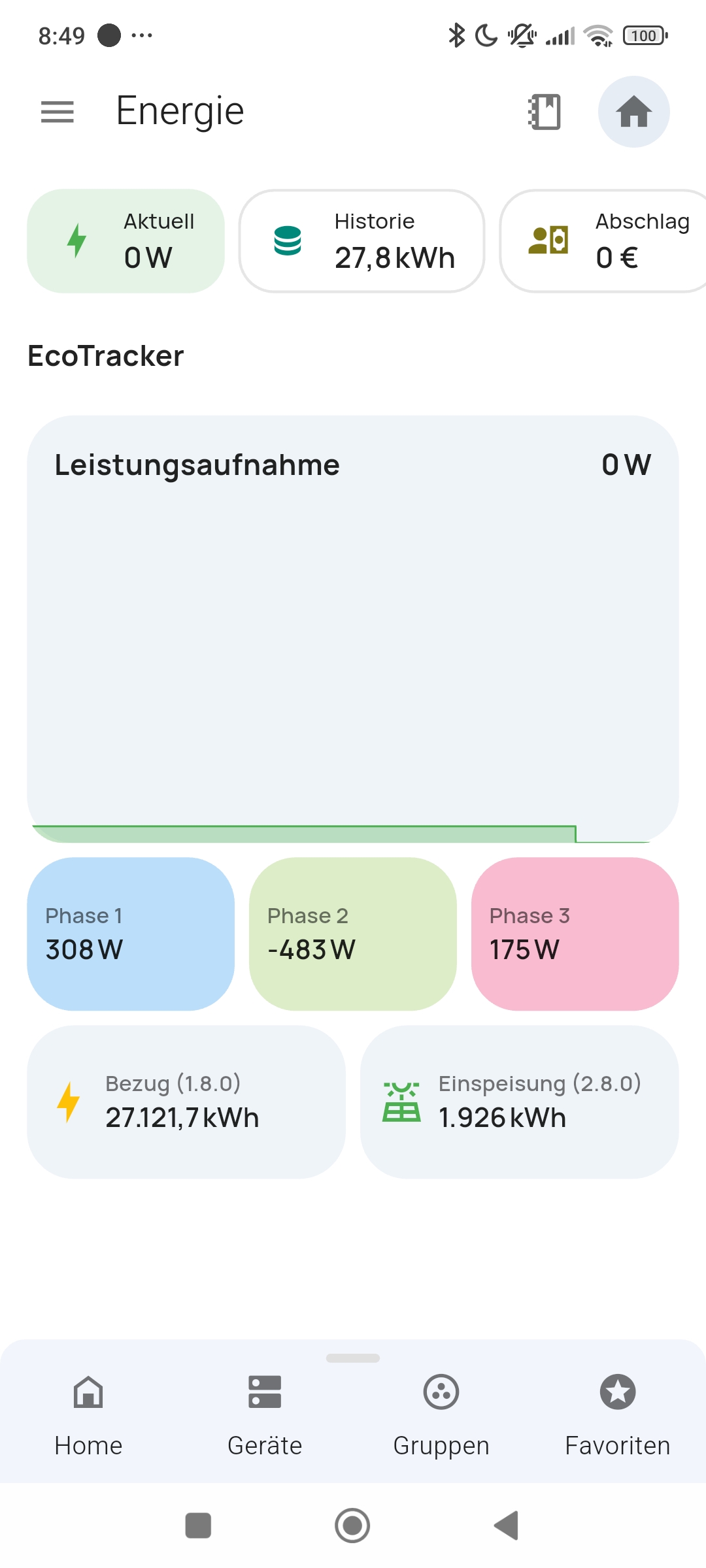The image size is (706, 1568).
Task: Select the Aktuell 0 W chip
Action: pos(126,241)
